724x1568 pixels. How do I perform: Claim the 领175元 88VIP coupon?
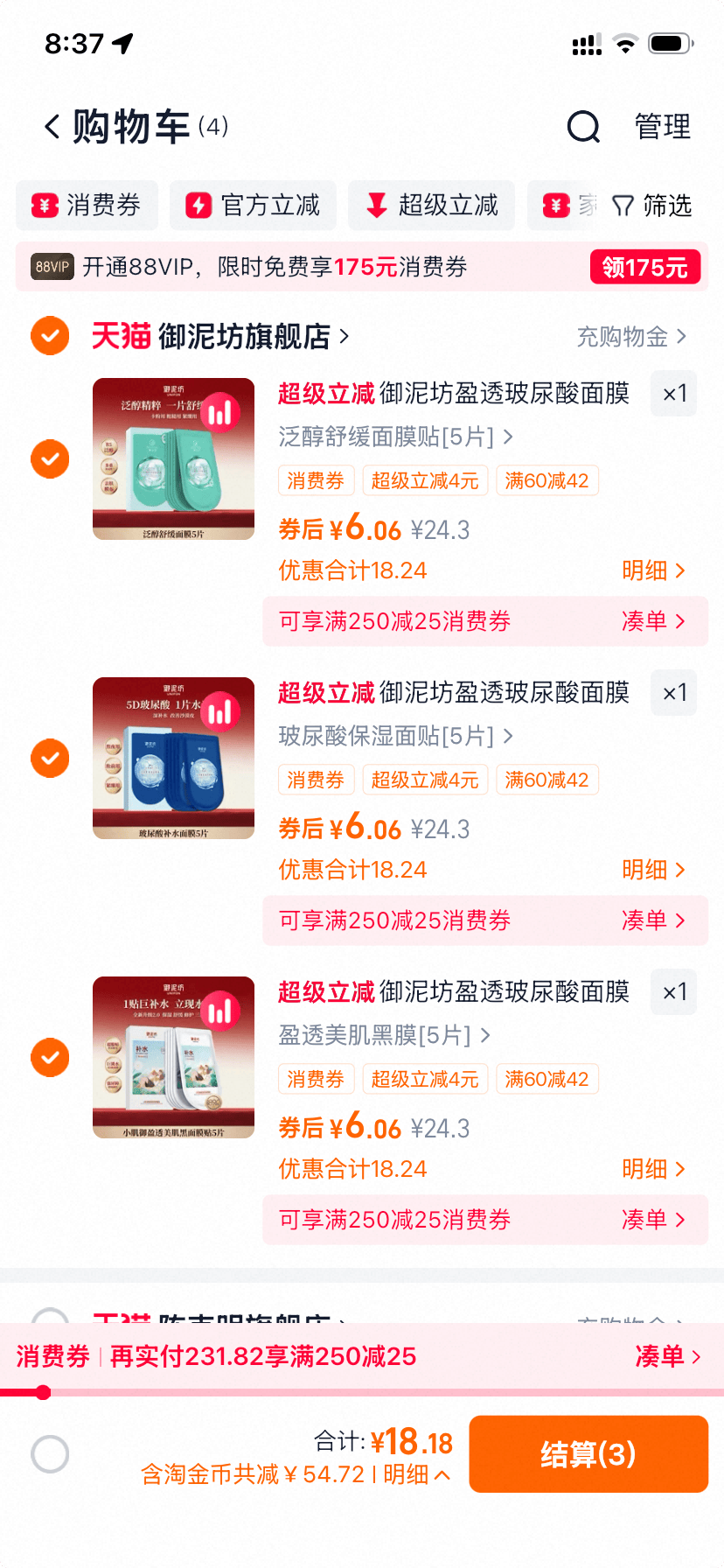click(645, 267)
